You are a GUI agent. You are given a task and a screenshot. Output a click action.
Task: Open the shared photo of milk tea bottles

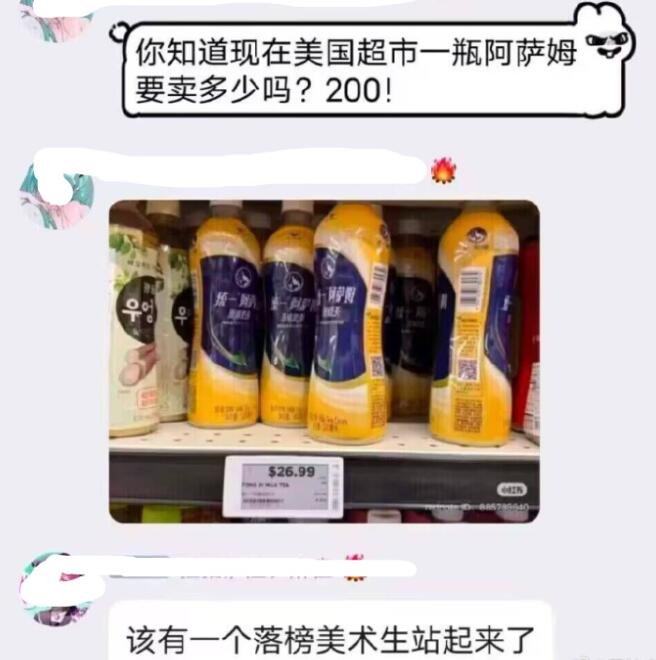(323, 360)
